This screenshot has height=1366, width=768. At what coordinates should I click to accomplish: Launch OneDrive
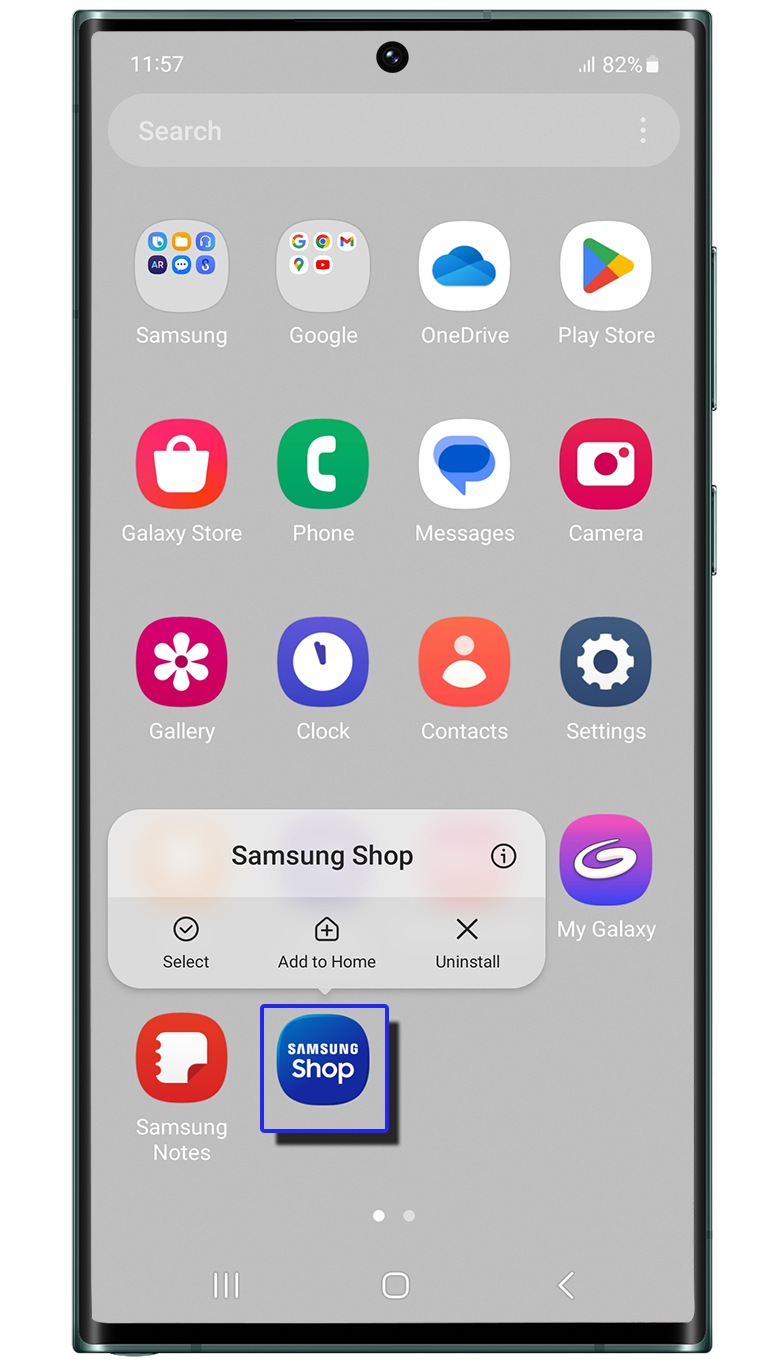point(464,267)
